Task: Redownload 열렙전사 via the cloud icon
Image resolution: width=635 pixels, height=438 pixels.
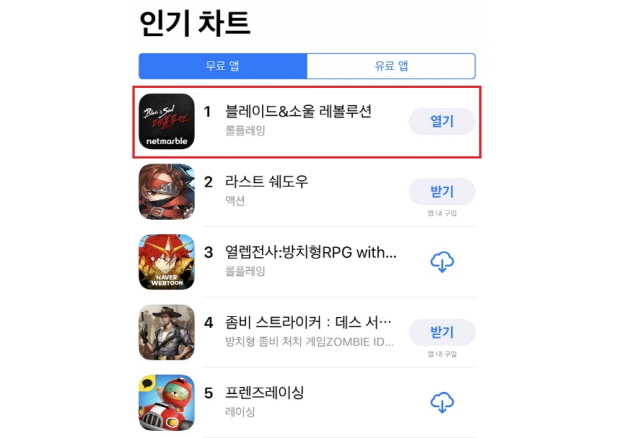Action: pyautogui.click(x=442, y=261)
